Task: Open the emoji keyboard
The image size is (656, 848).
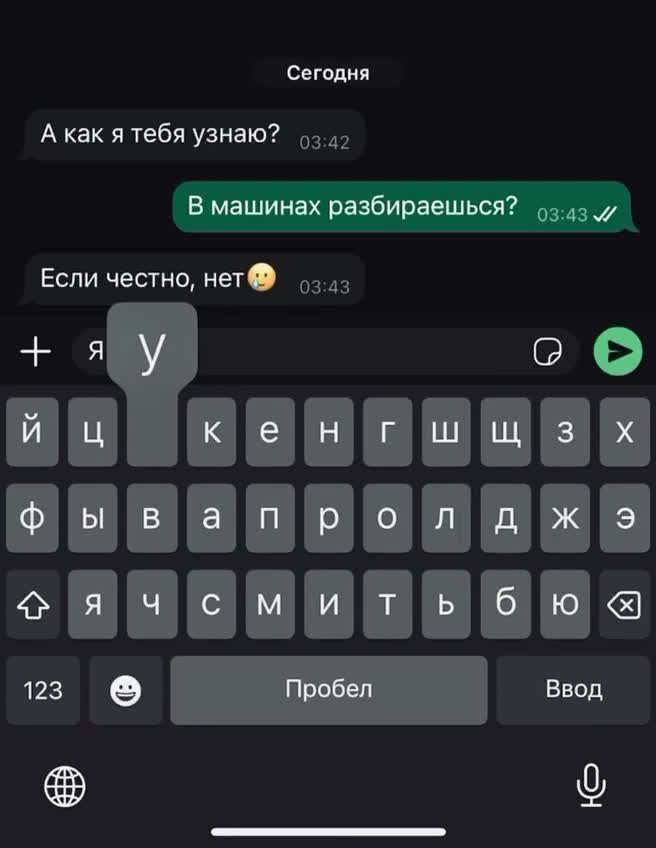Action: [x=126, y=690]
